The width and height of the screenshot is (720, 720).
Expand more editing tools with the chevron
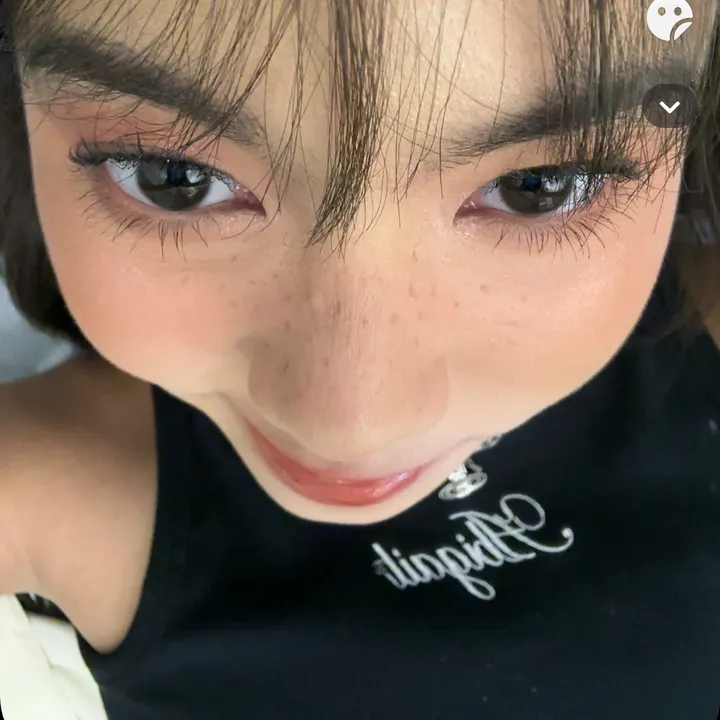(x=669, y=106)
